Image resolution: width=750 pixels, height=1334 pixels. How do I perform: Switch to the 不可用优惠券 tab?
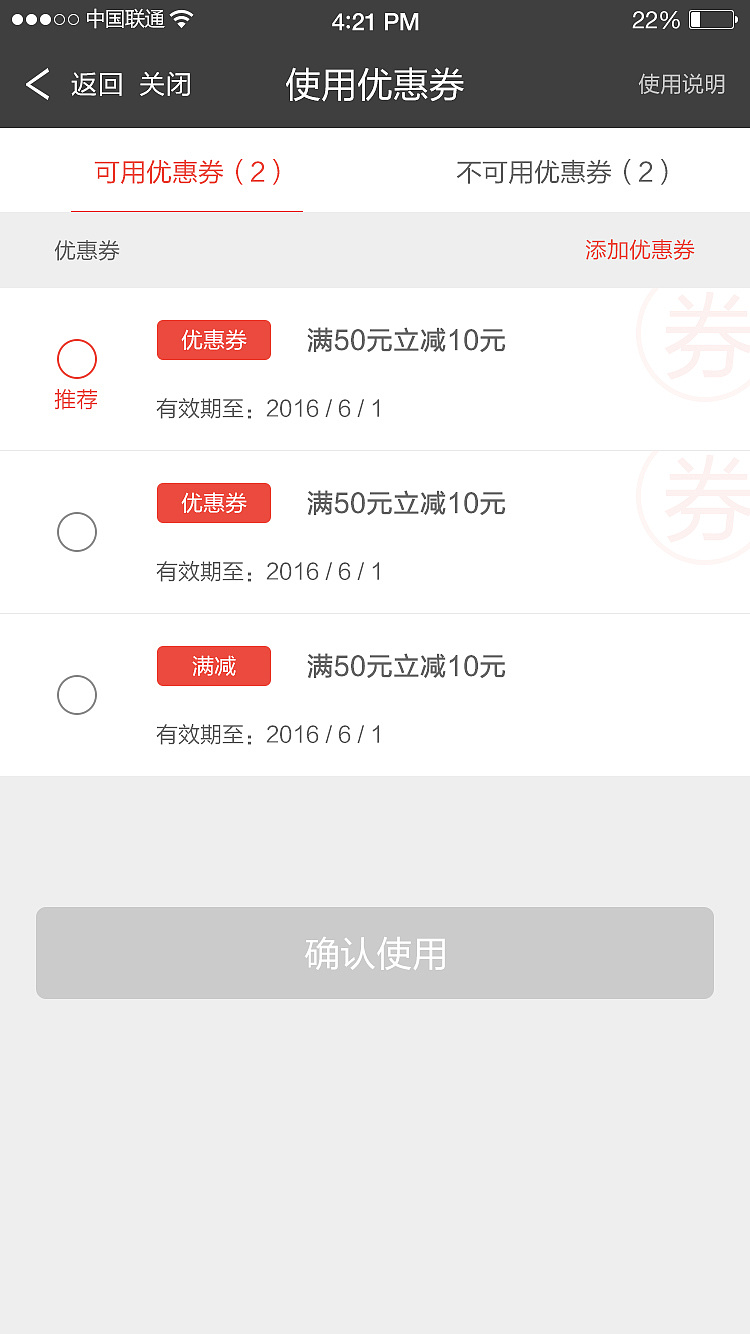click(562, 172)
